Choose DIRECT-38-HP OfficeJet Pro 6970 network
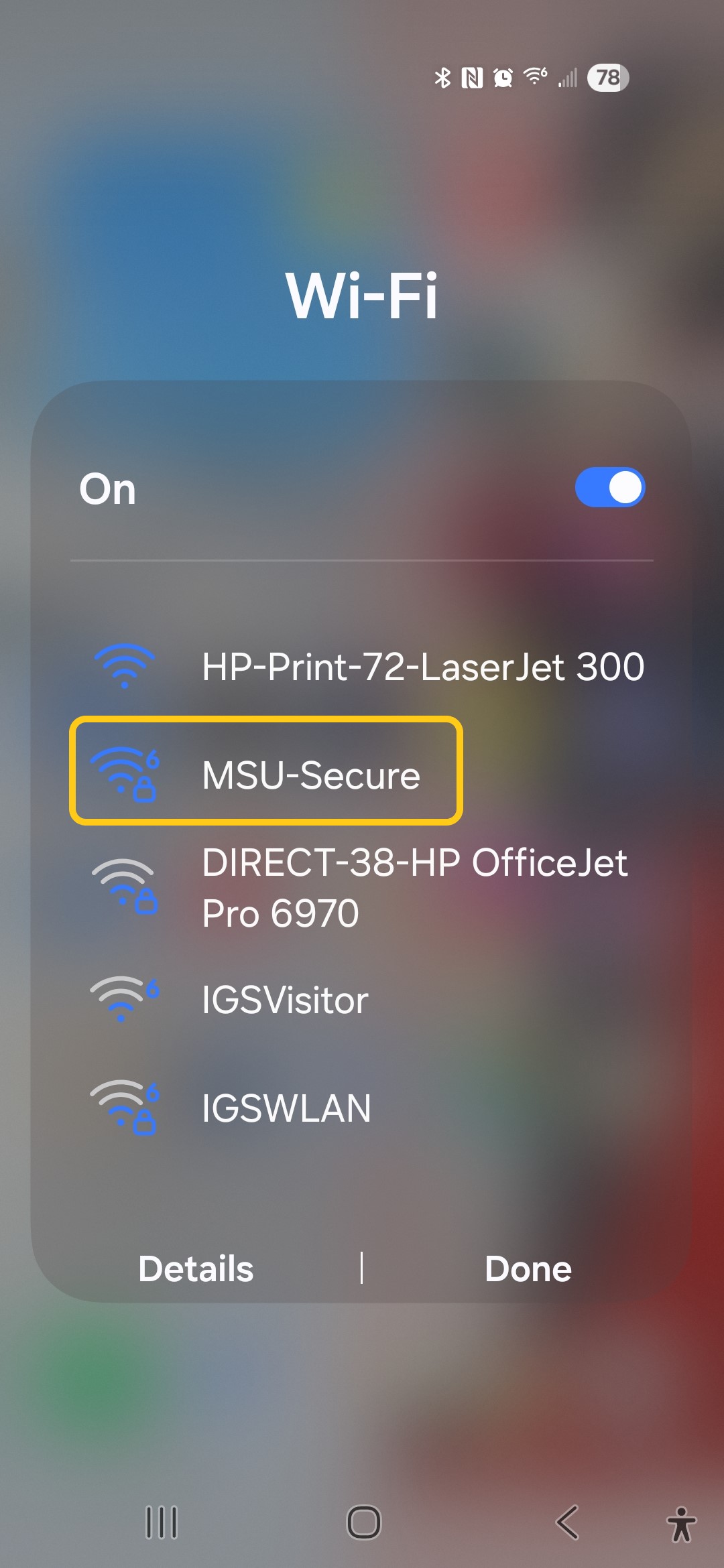Viewport: 724px width, 1568px height. point(414,887)
